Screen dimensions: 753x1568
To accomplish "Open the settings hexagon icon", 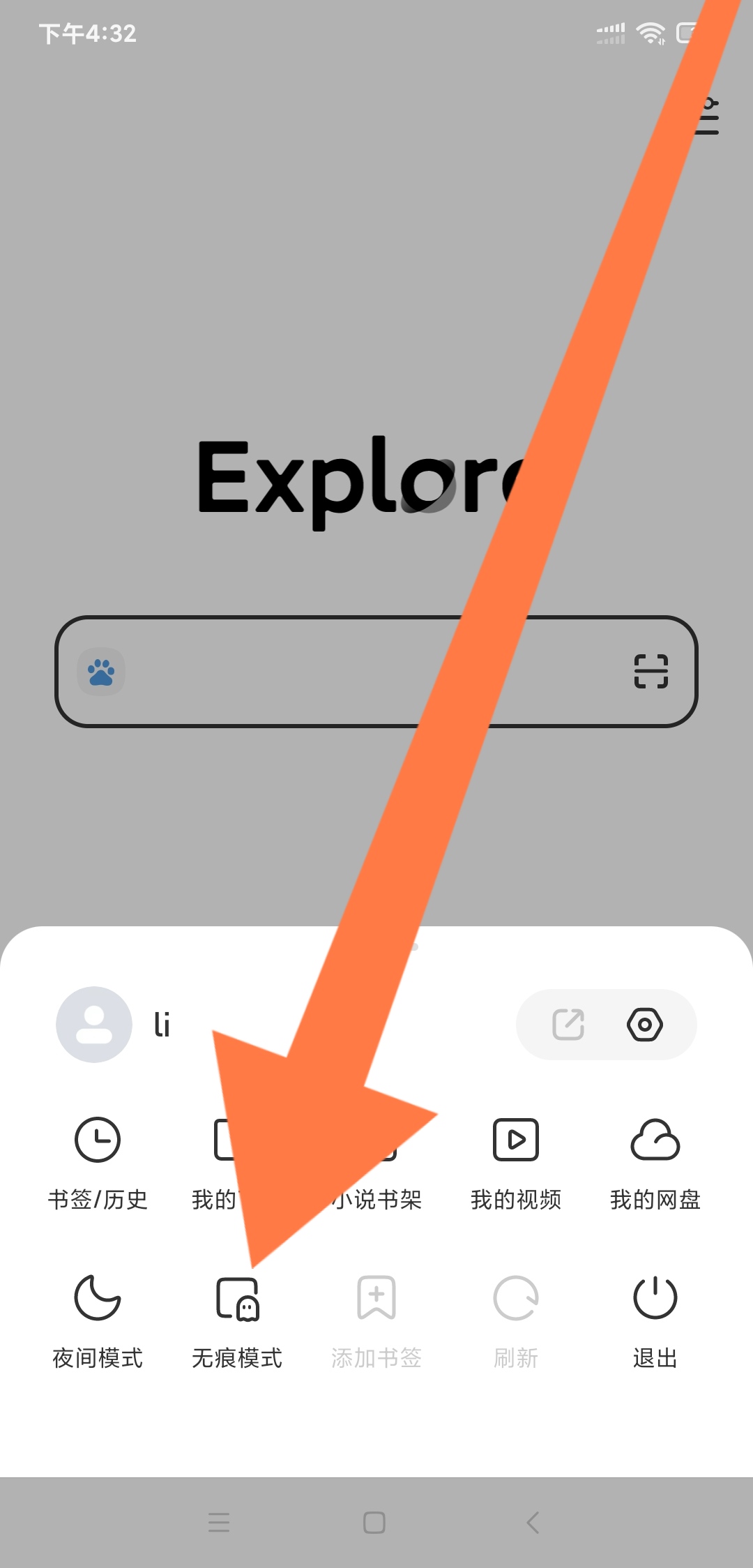I will tap(645, 1025).
